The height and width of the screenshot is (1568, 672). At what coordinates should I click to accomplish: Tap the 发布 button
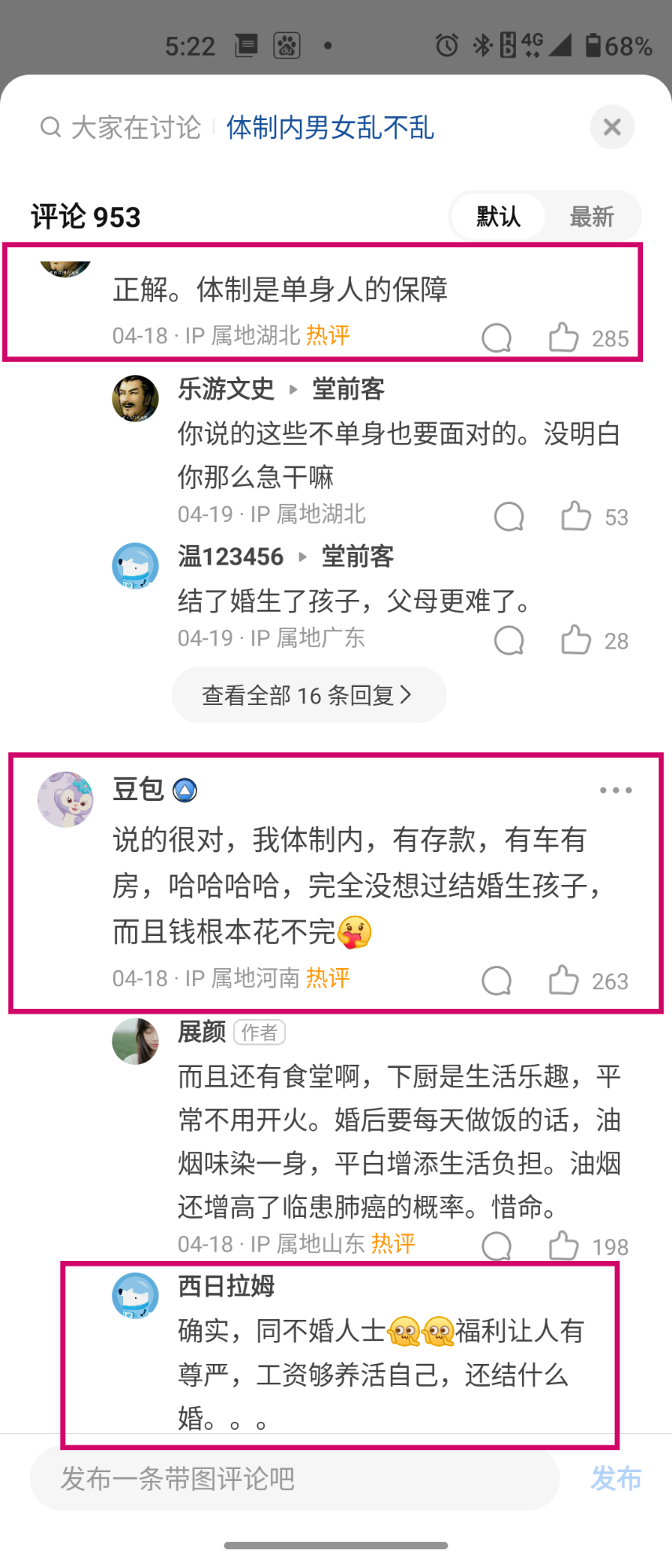pyautogui.click(x=615, y=1479)
